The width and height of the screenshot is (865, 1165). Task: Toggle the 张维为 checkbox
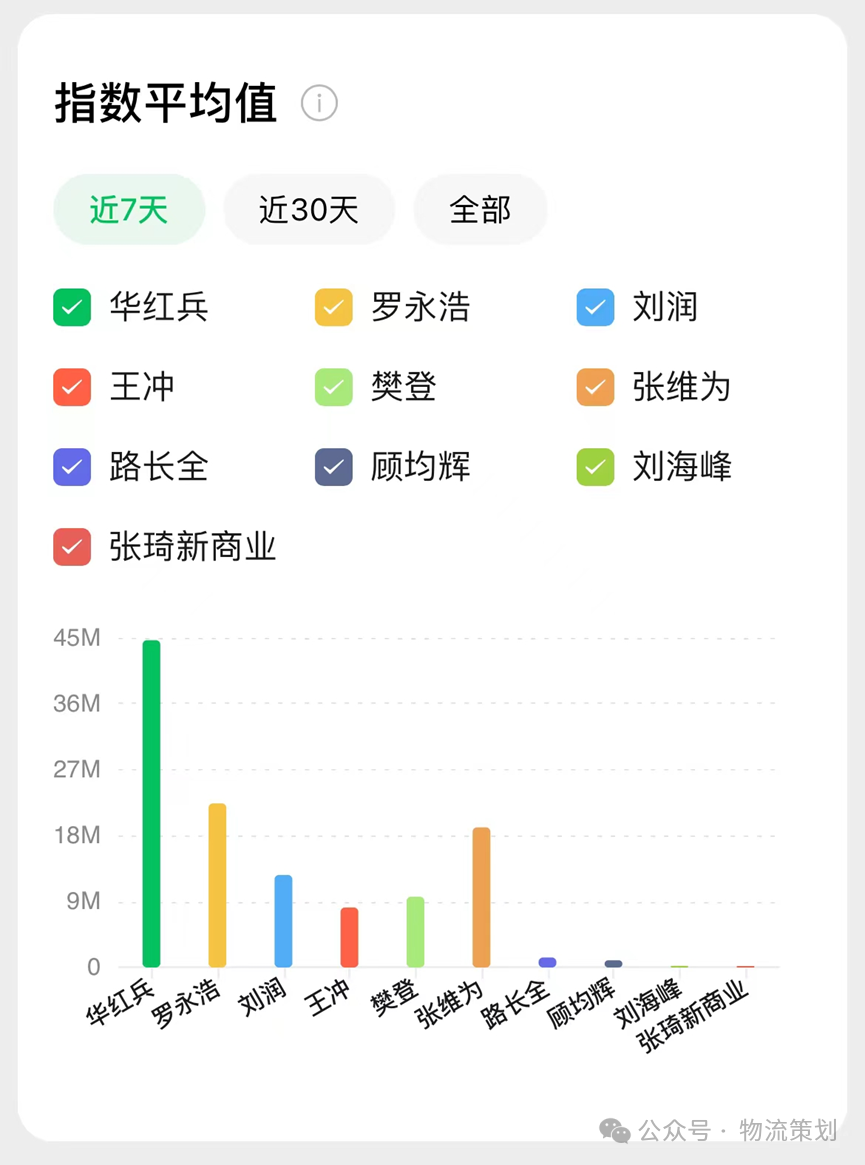tap(596, 387)
